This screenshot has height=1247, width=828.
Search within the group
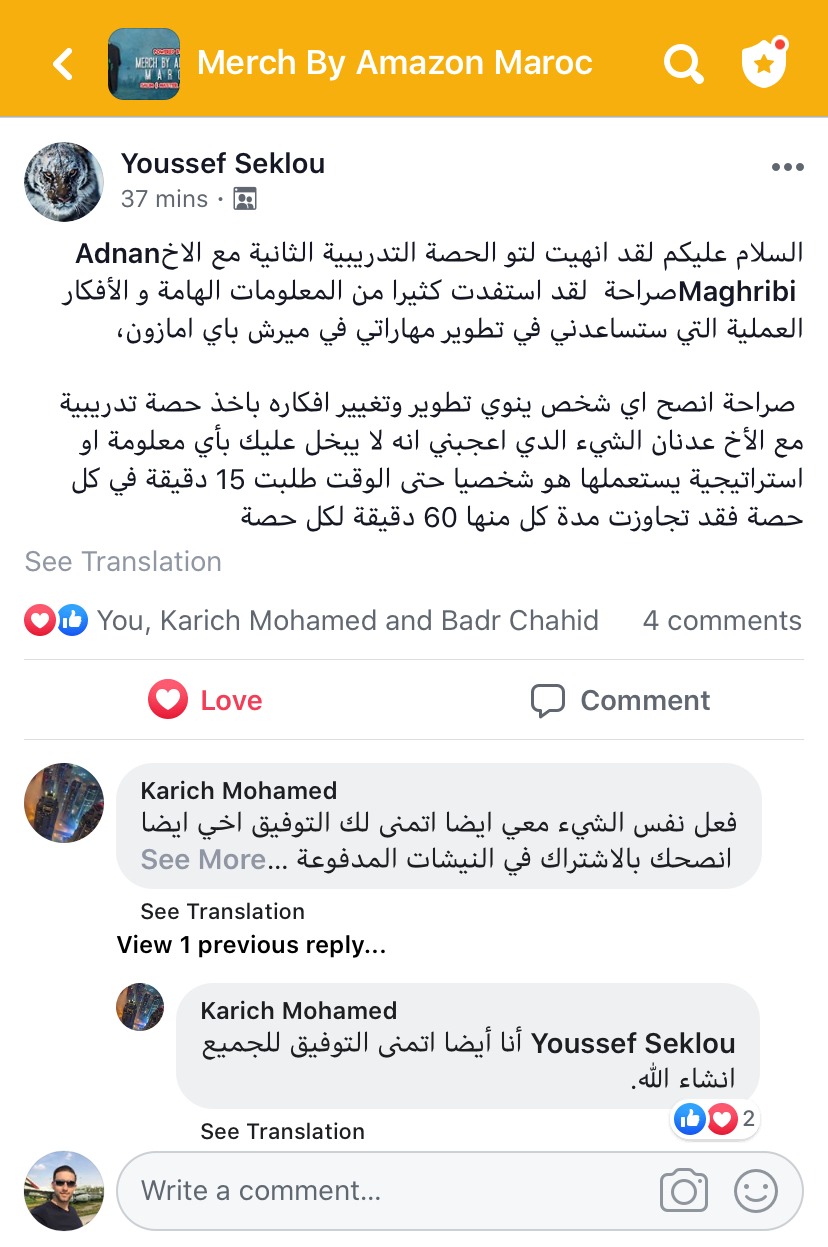tap(683, 64)
